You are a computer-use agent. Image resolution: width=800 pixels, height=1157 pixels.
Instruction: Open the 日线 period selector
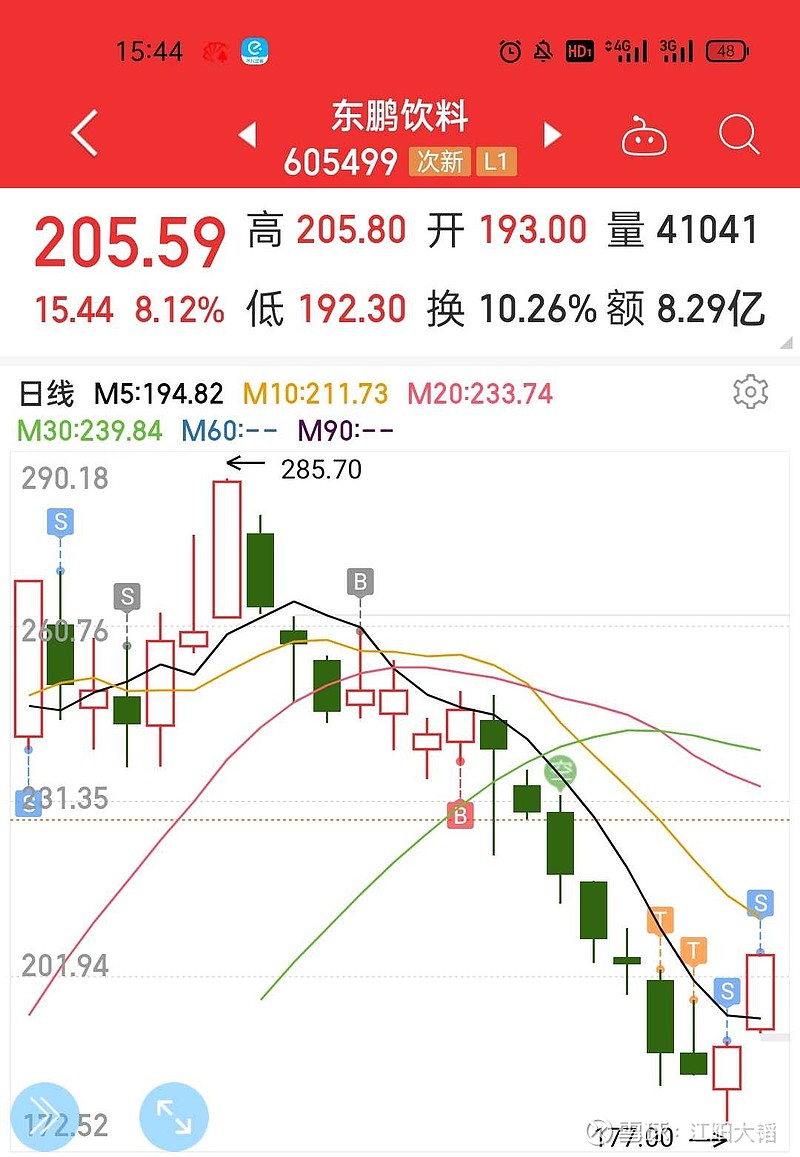(47, 394)
